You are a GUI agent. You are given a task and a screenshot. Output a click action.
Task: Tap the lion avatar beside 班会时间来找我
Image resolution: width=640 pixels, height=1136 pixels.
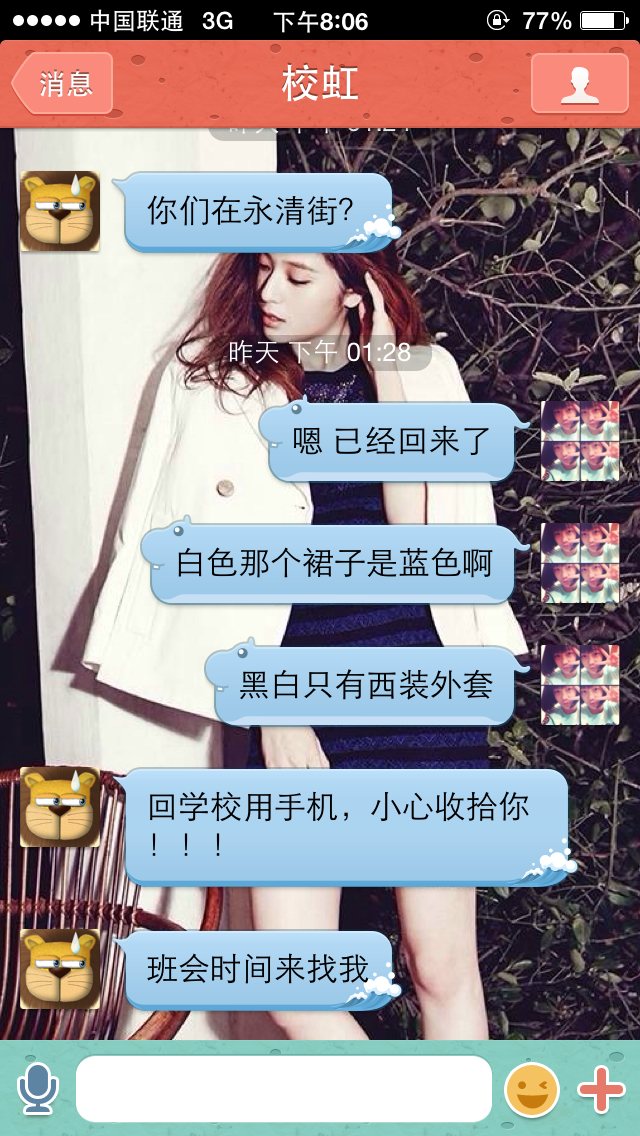point(60,968)
